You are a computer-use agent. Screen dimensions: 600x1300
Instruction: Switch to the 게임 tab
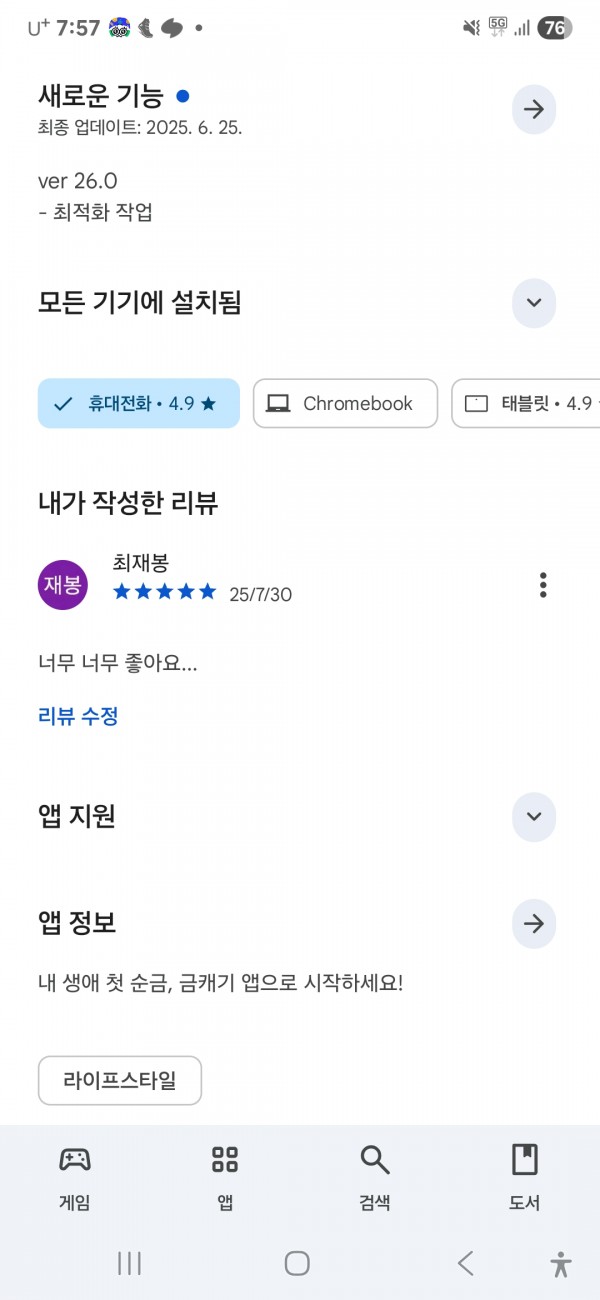coord(75,1177)
